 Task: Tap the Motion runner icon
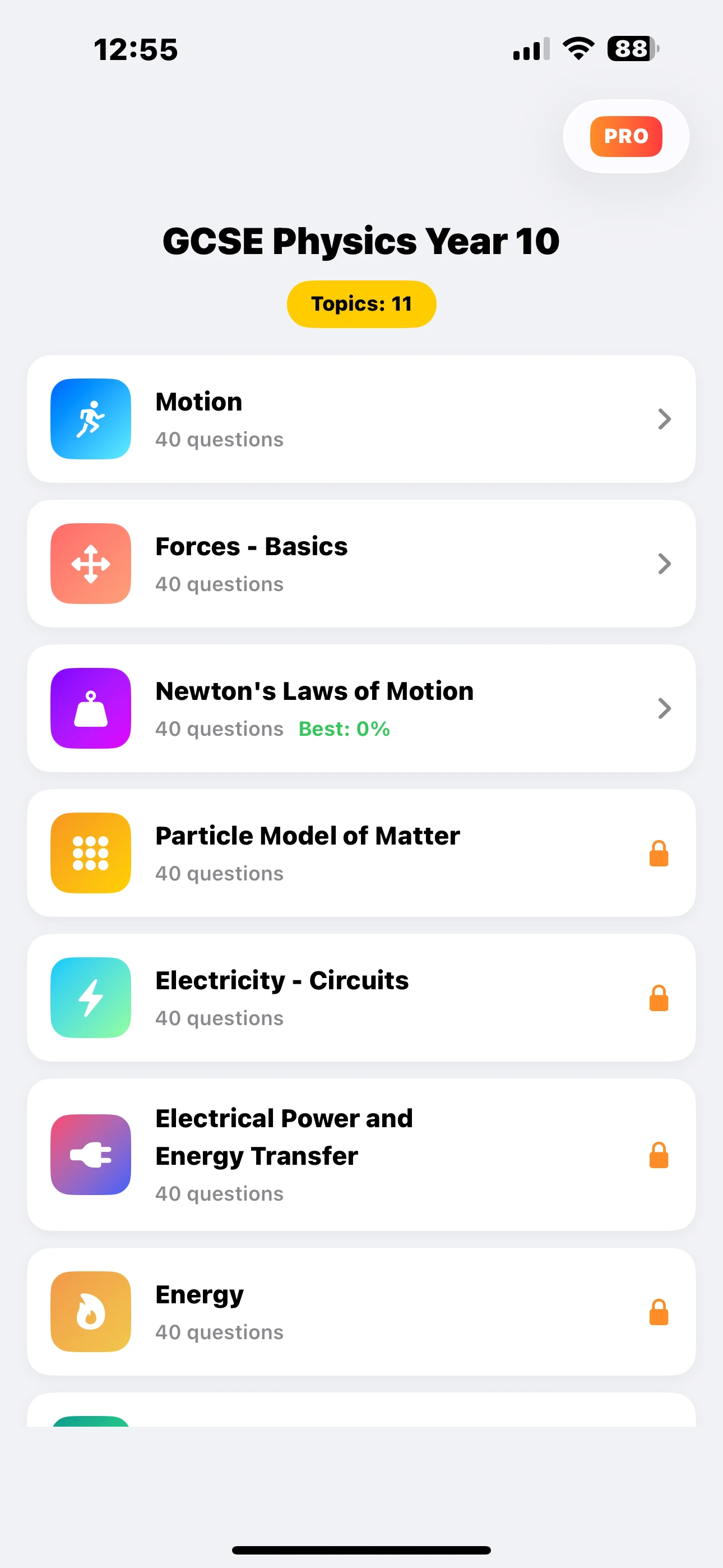point(90,419)
